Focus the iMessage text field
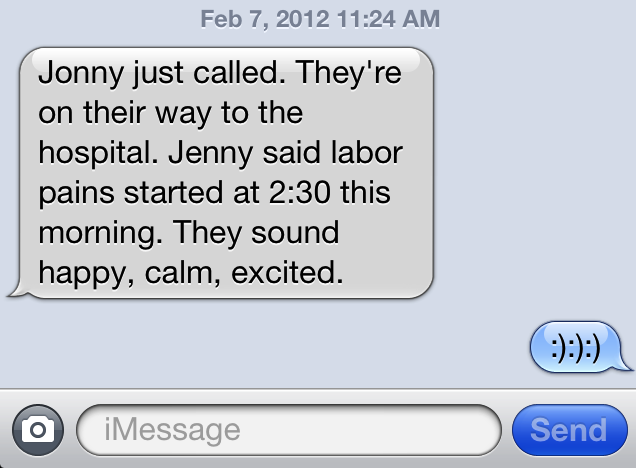This screenshot has width=636, height=468. click(x=288, y=430)
